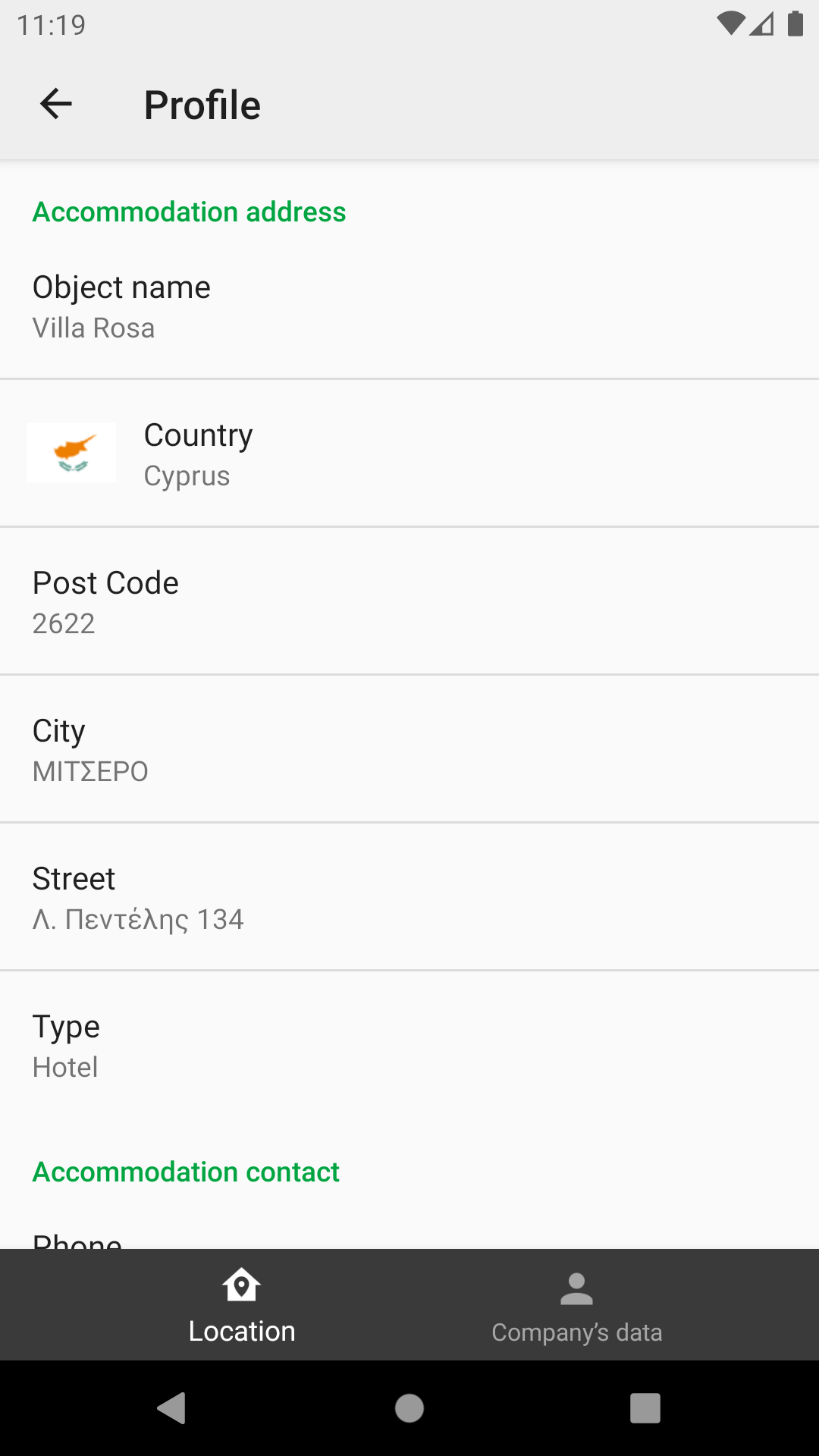Open the City row

point(409,749)
